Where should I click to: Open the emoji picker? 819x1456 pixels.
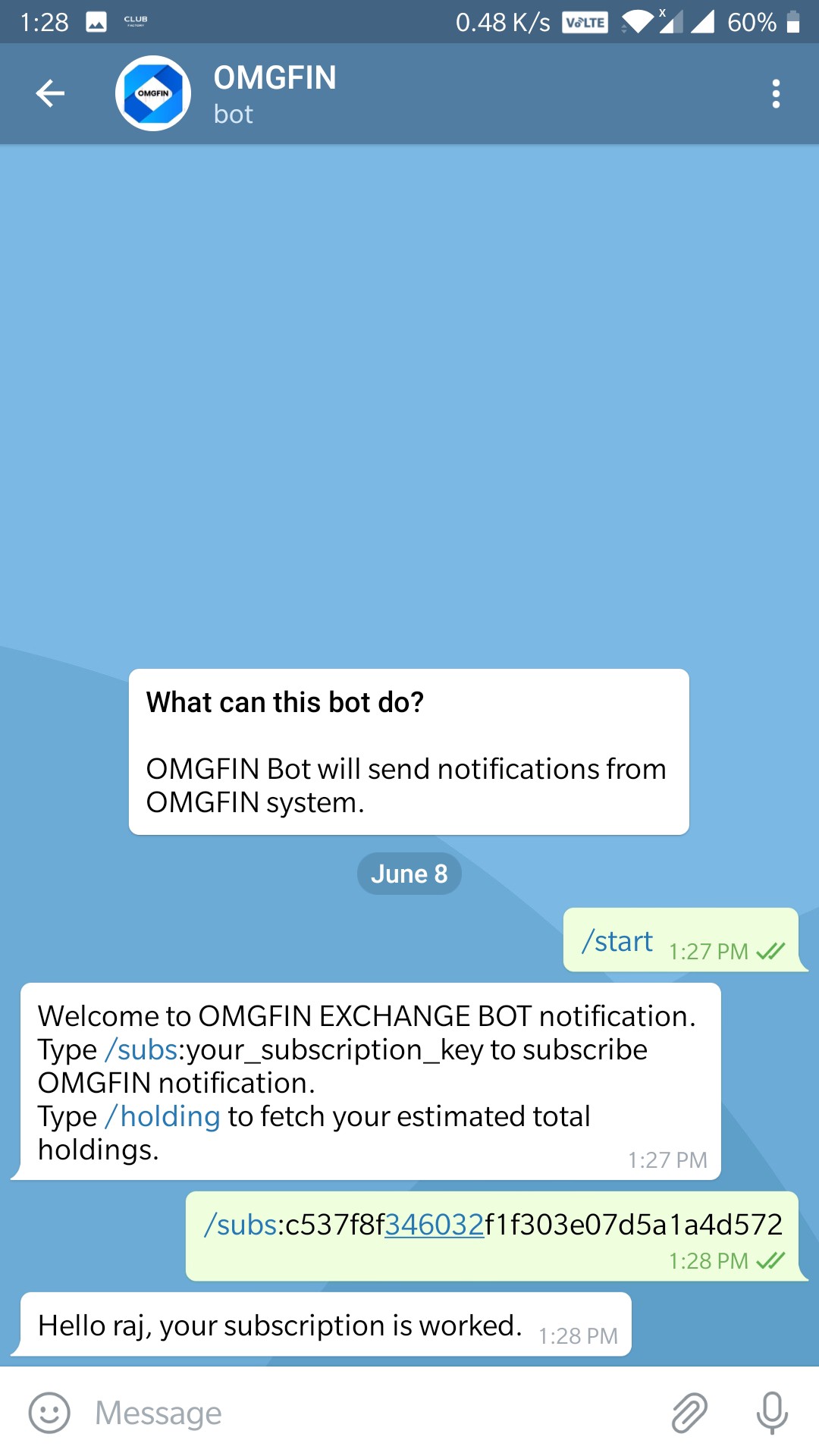(49, 1414)
